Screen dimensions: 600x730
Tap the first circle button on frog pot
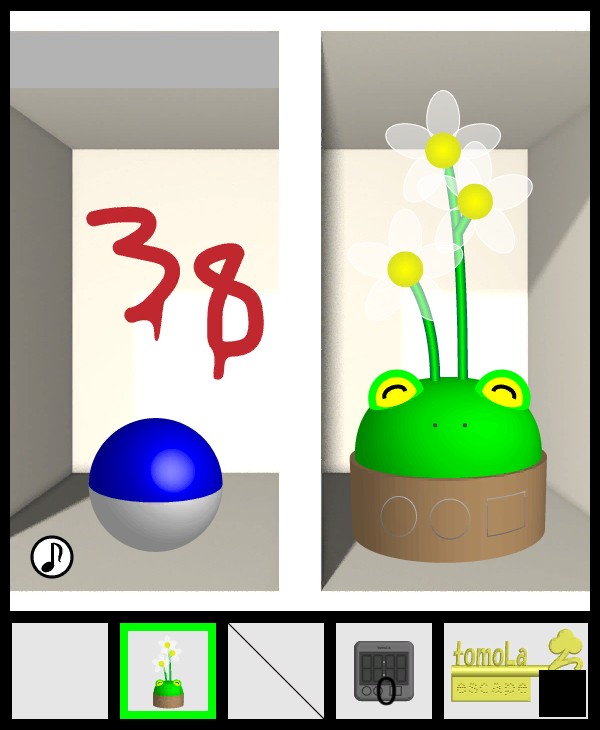pos(399,517)
